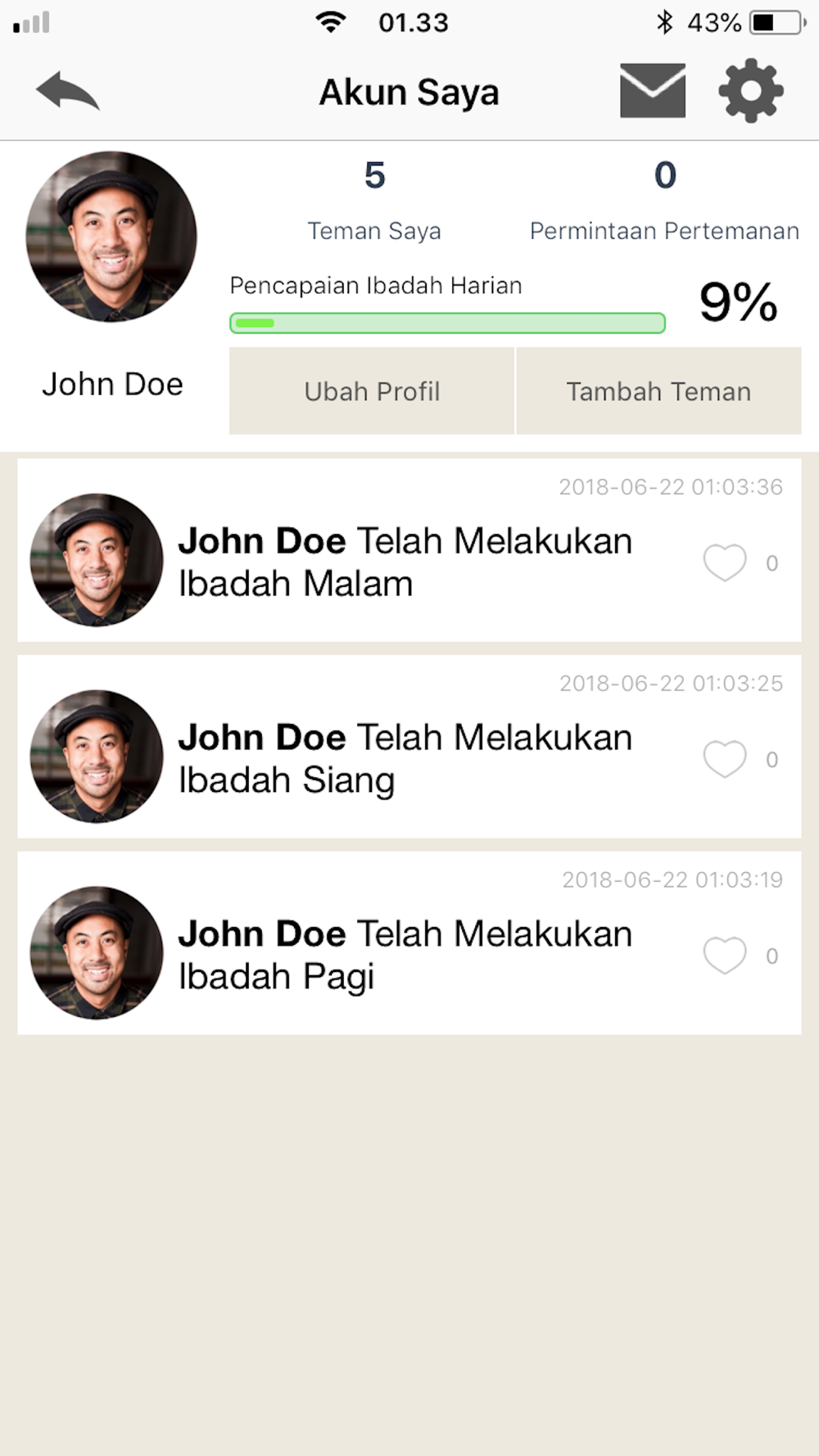Tap Tambah Teman to add a friend
Screen dimensions: 819x1456
[x=658, y=391]
